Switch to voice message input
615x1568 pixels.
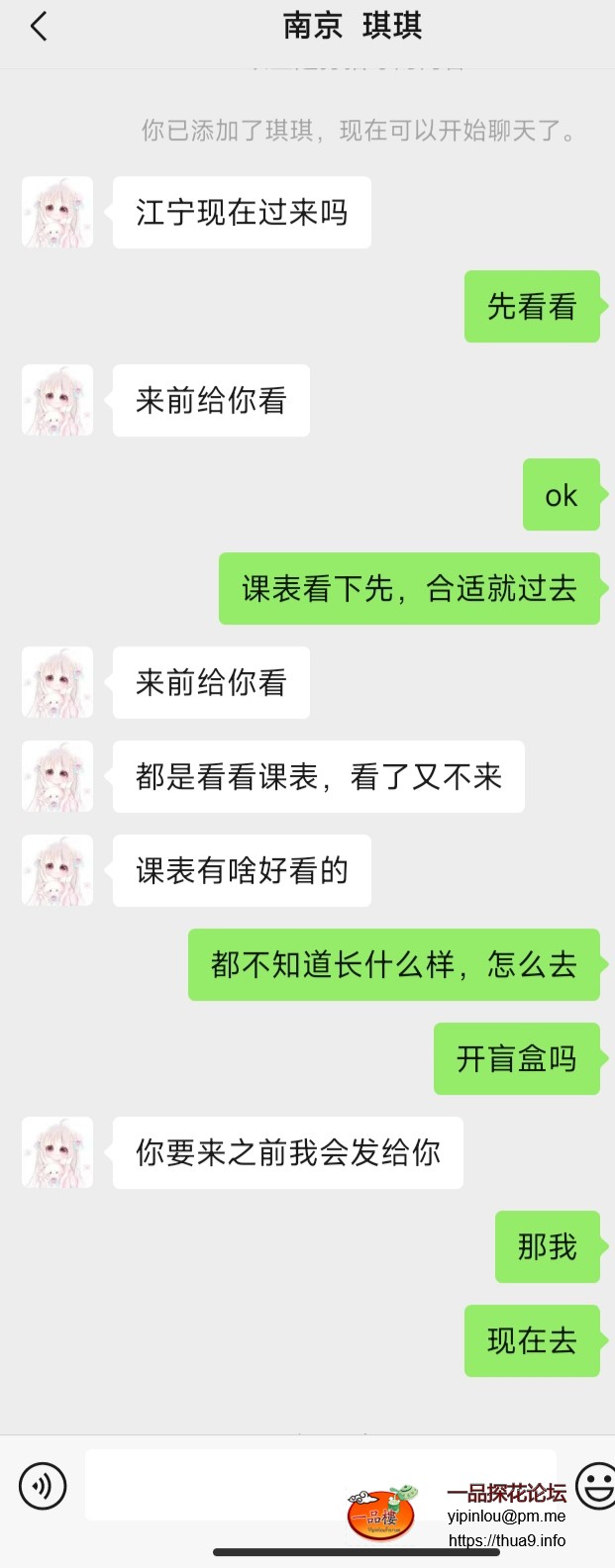[x=43, y=1485]
